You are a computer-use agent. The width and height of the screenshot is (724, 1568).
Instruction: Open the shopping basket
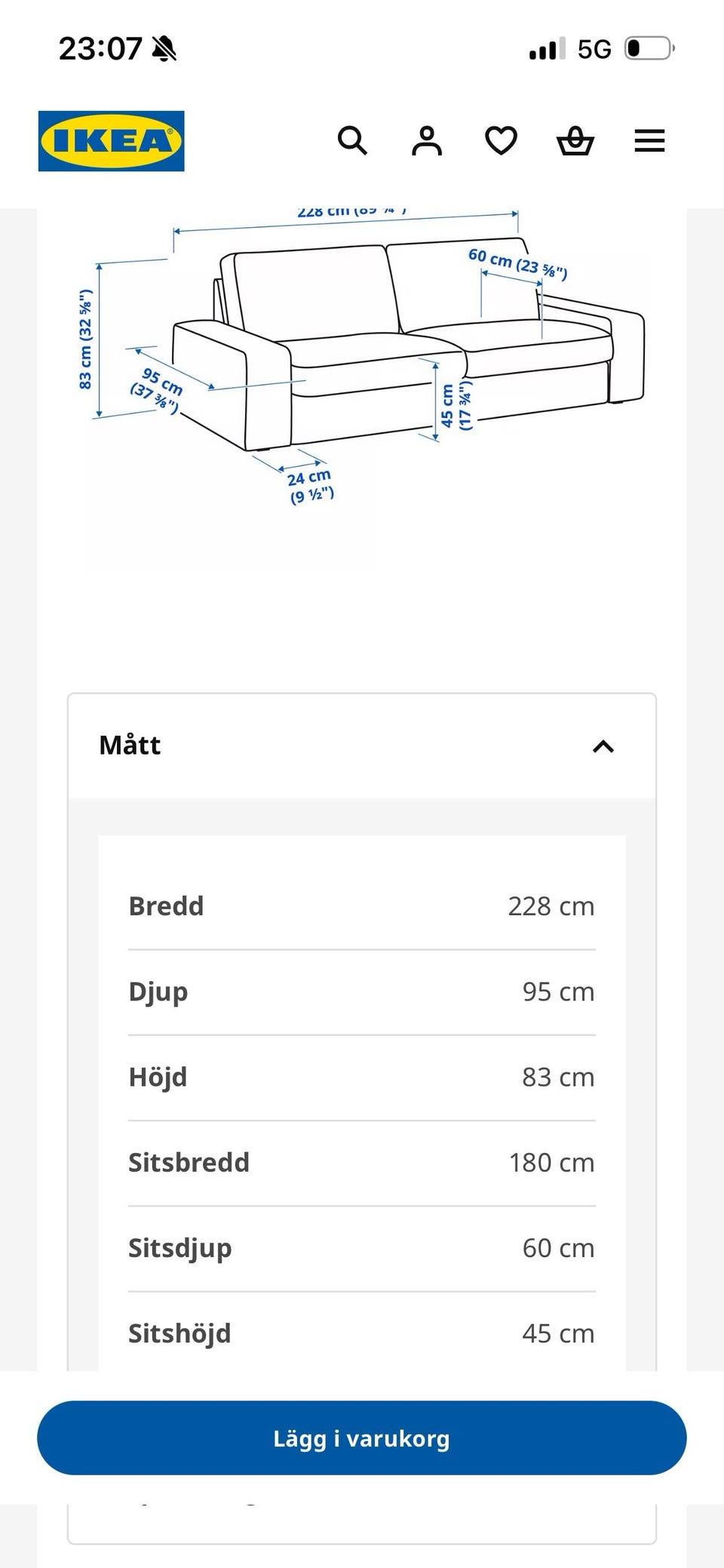click(575, 141)
